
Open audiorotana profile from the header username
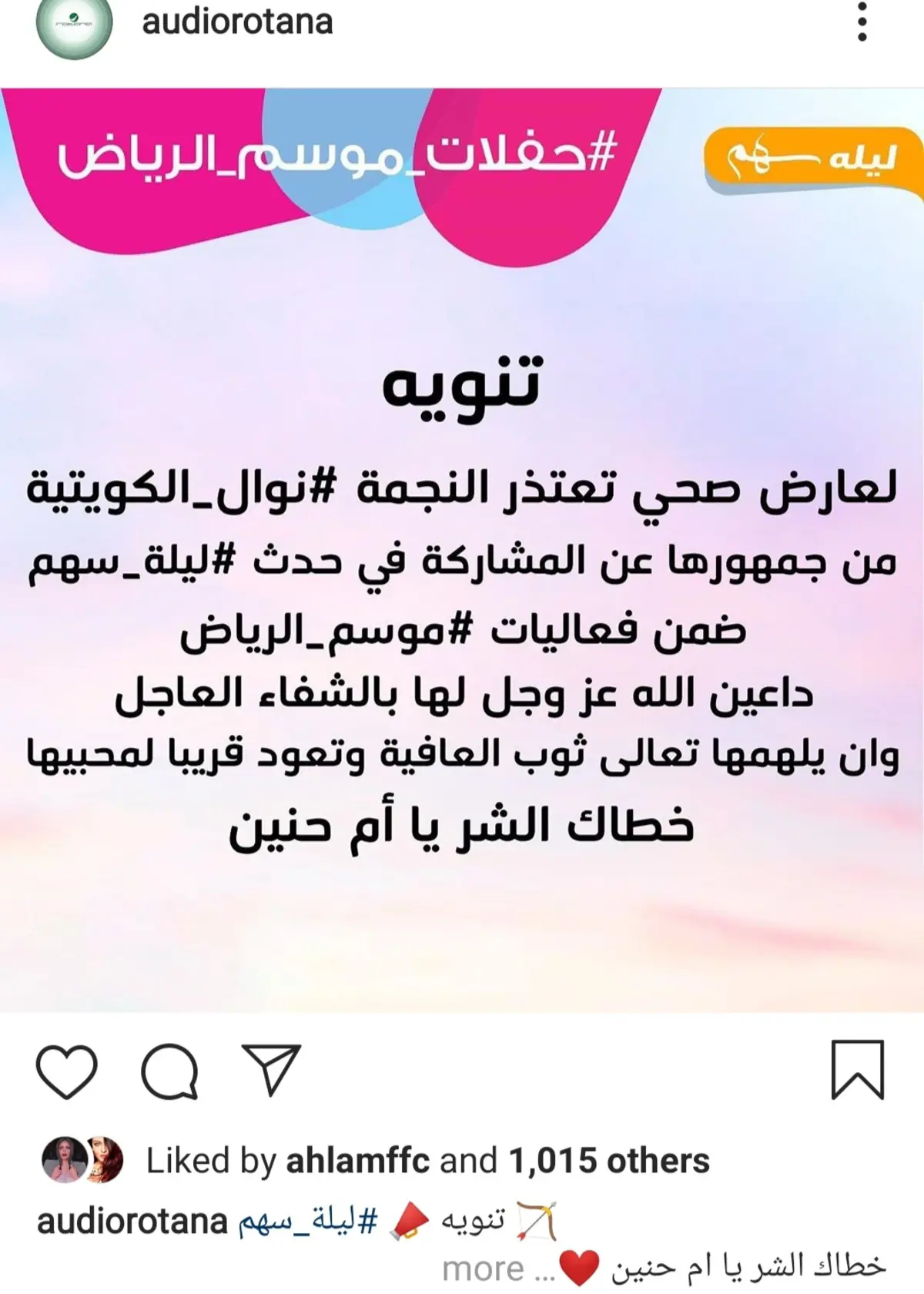point(237,22)
